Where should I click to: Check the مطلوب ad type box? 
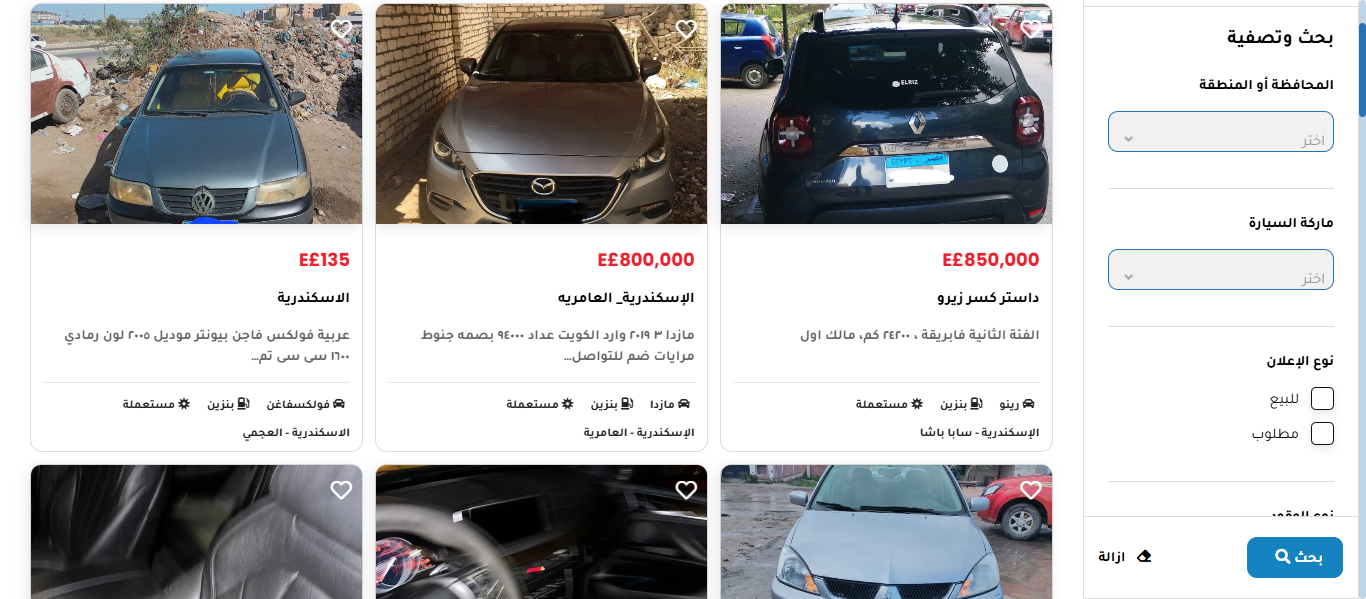coord(1322,434)
